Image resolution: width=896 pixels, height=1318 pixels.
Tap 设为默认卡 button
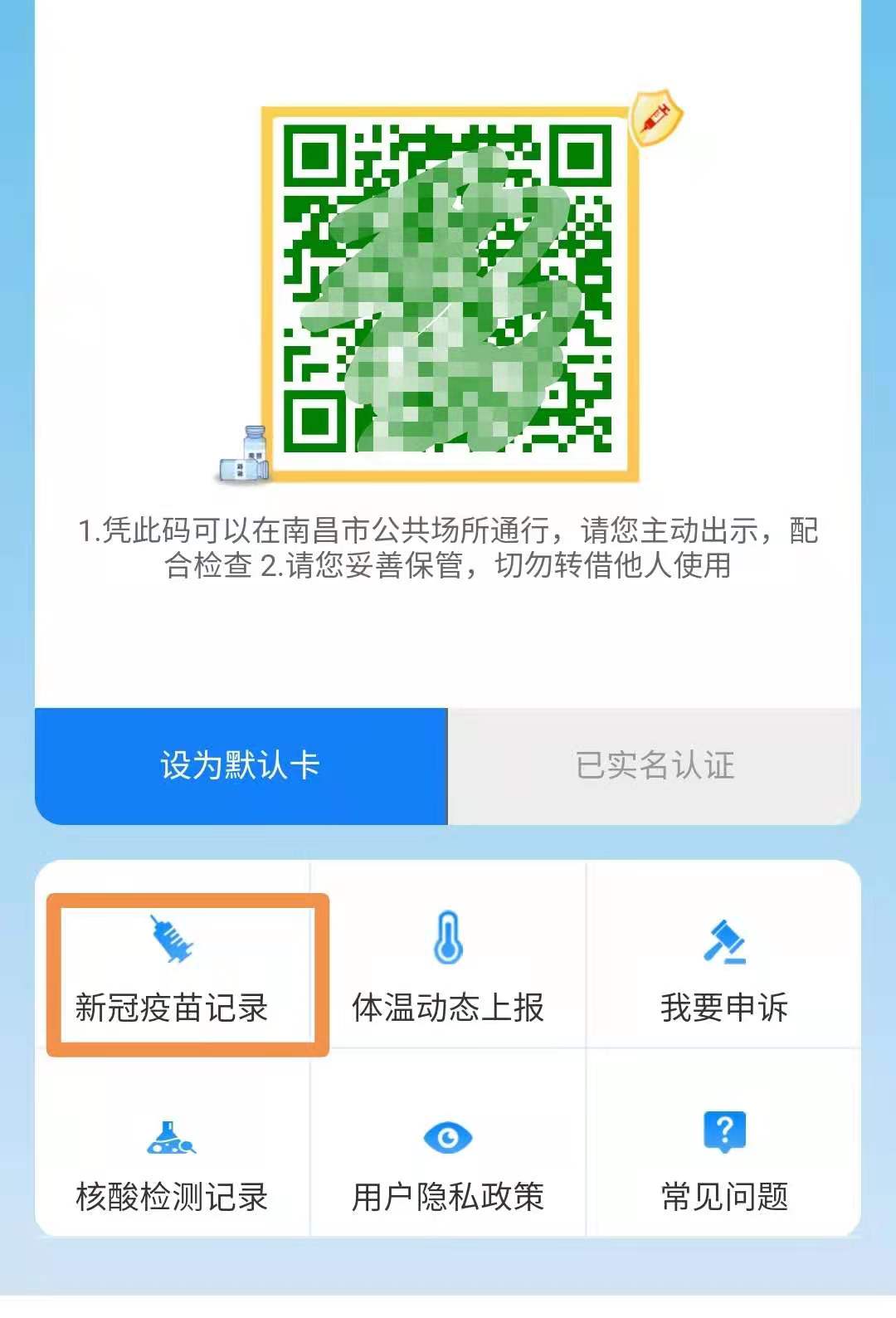(241, 765)
